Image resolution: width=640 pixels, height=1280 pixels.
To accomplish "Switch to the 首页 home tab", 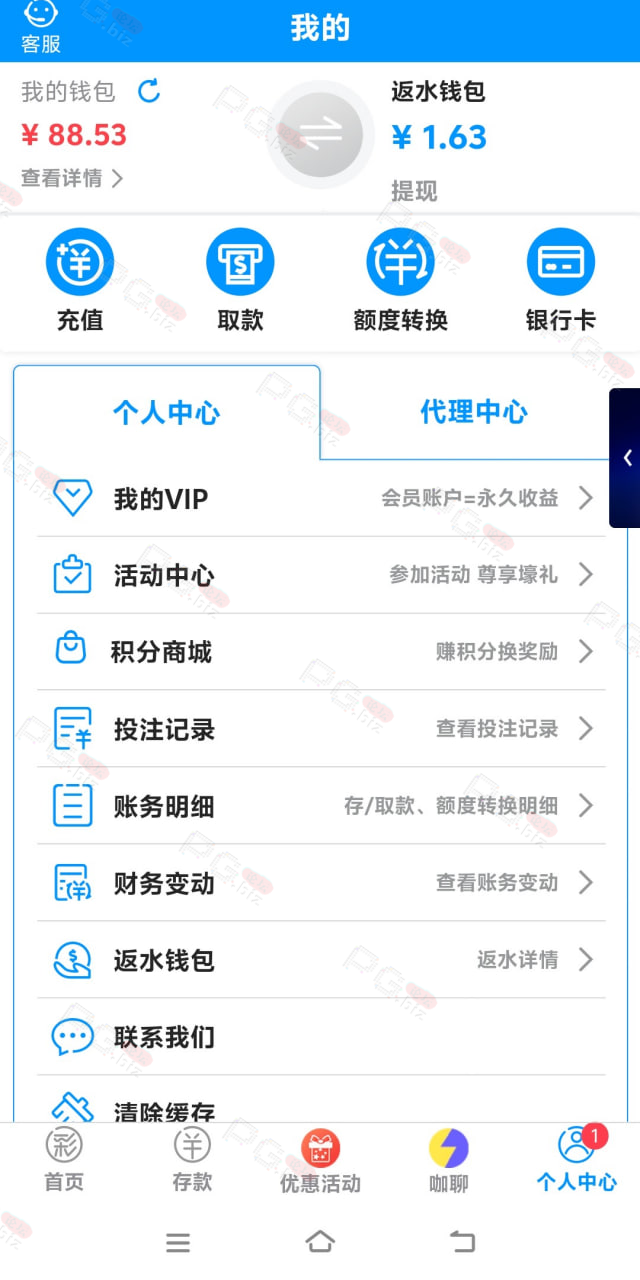I will click(x=64, y=1162).
